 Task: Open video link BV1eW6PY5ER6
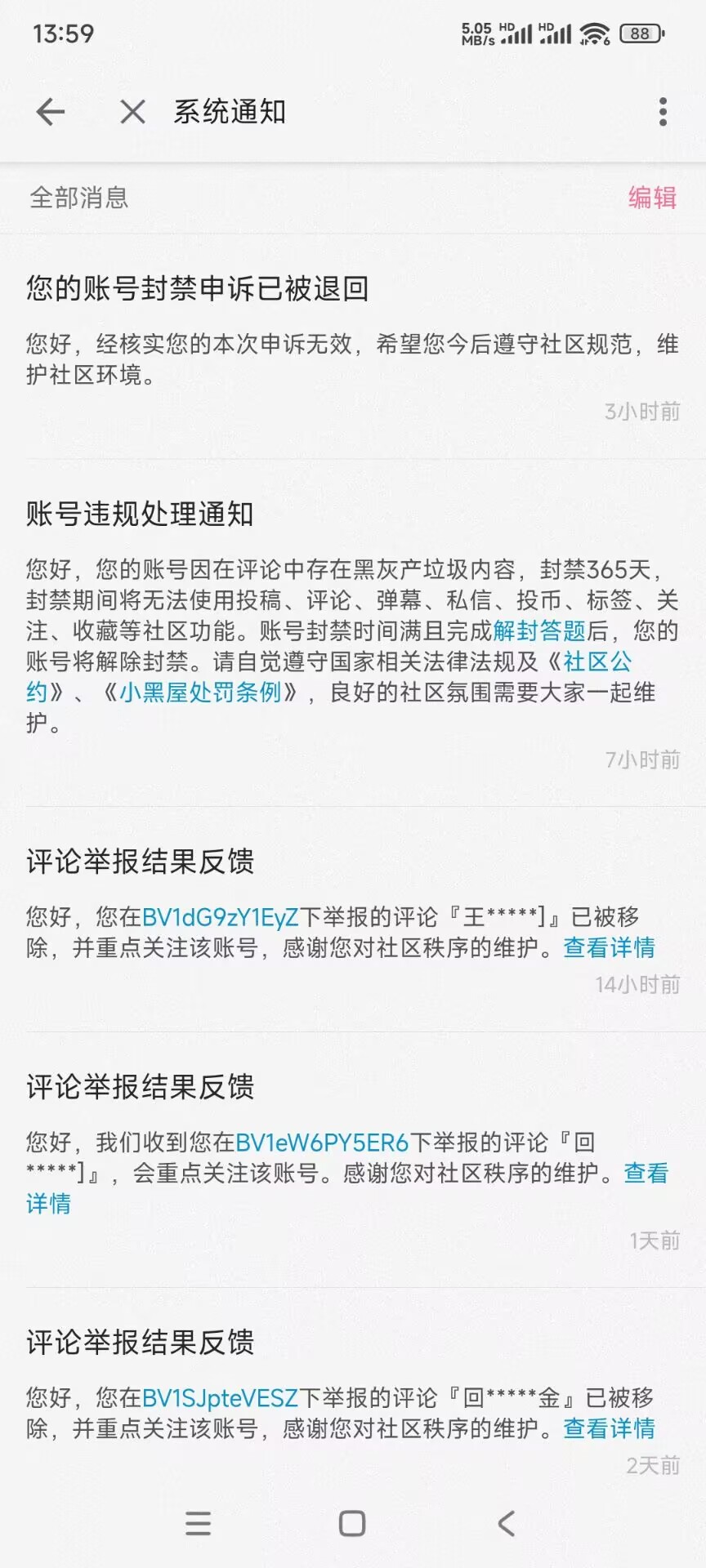tap(322, 1142)
